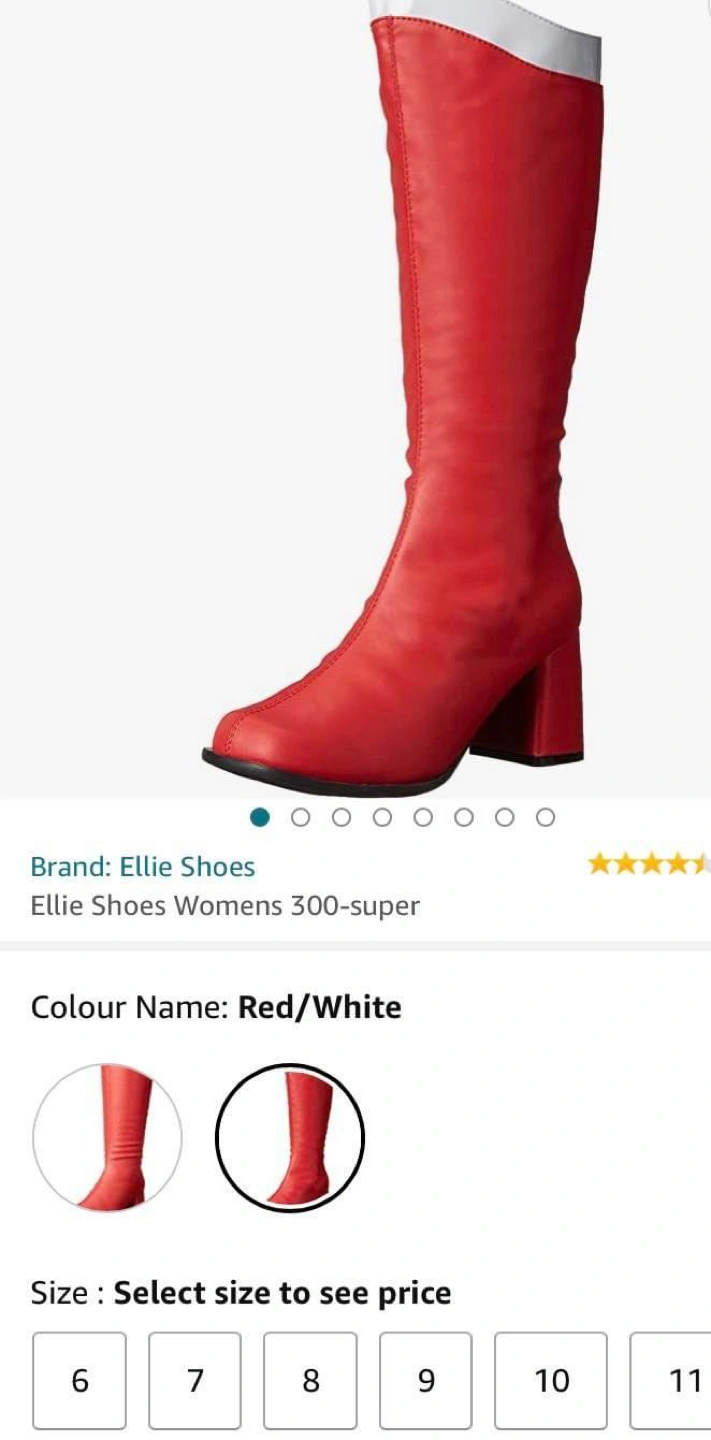Open the star rating reviews

pos(648,863)
